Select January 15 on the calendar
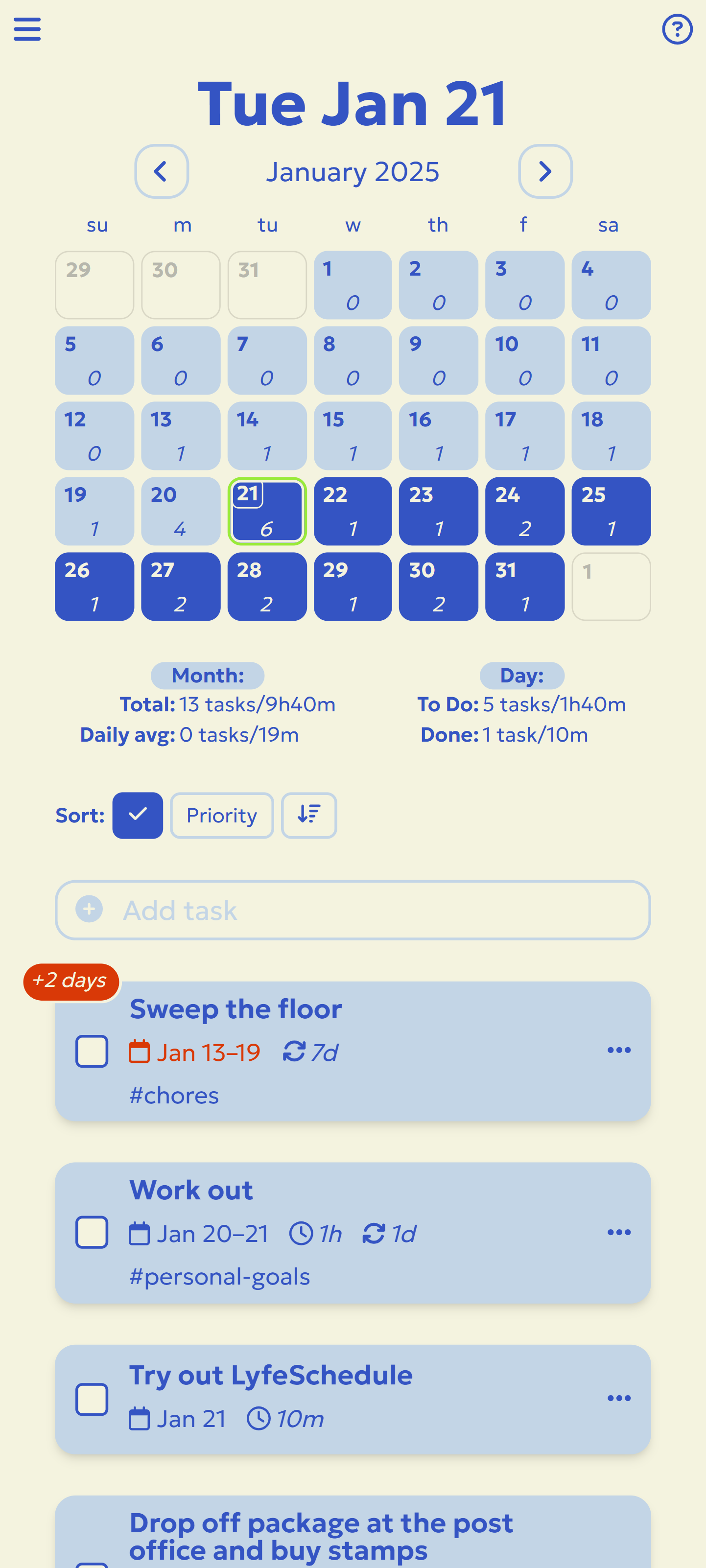This screenshot has width=706, height=1568. tap(353, 436)
